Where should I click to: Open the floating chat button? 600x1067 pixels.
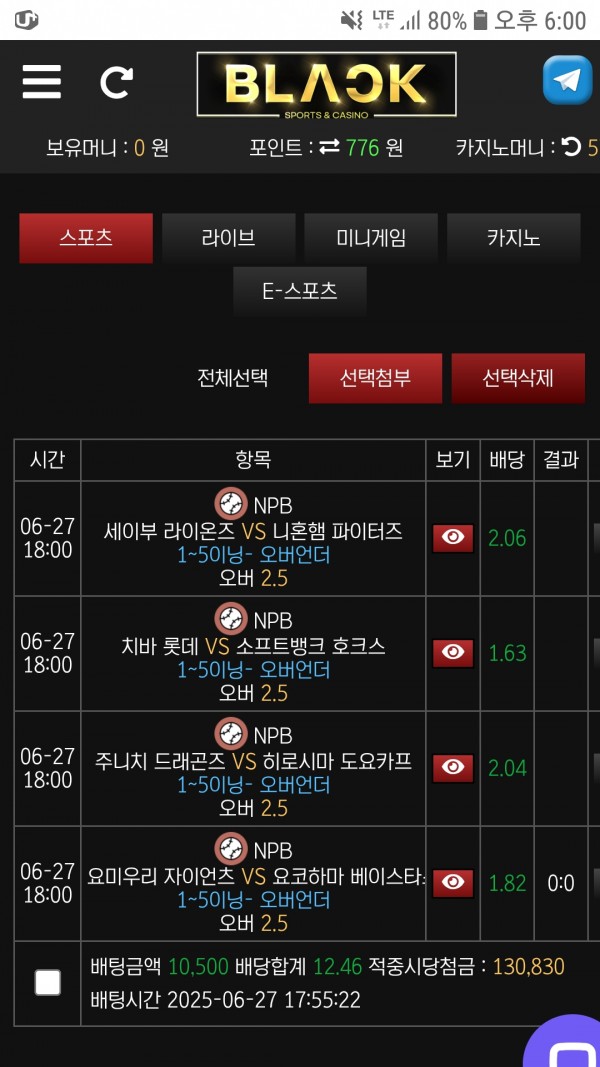click(x=566, y=1043)
